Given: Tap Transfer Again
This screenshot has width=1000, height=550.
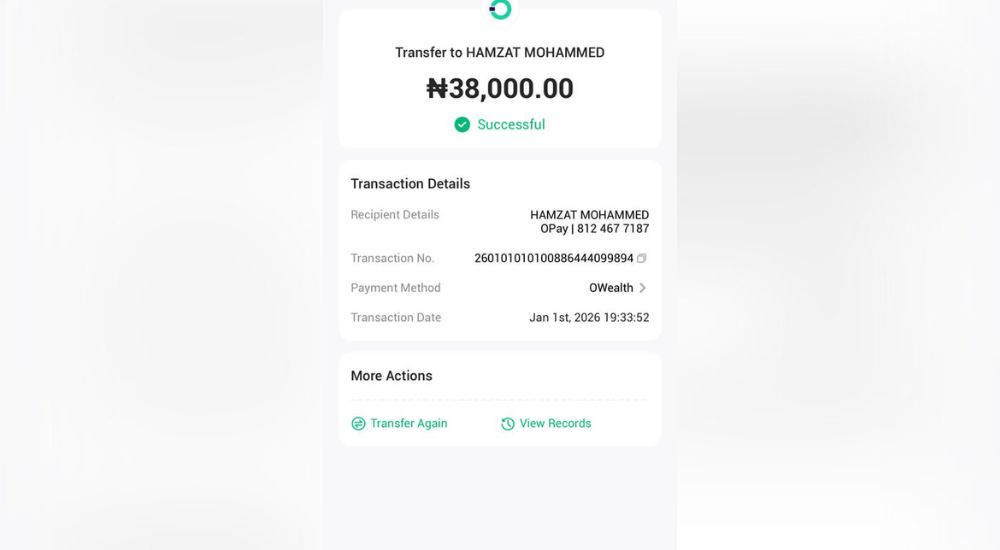Looking at the screenshot, I should pyautogui.click(x=399, y=424).
